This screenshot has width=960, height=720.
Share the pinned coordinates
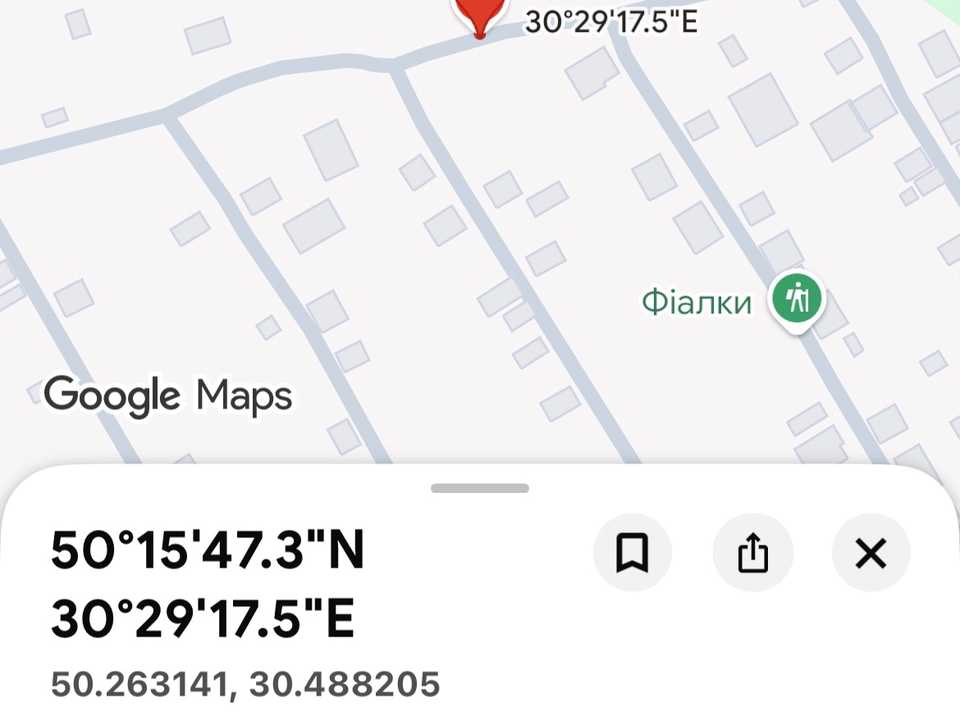(x=752, y=552)
